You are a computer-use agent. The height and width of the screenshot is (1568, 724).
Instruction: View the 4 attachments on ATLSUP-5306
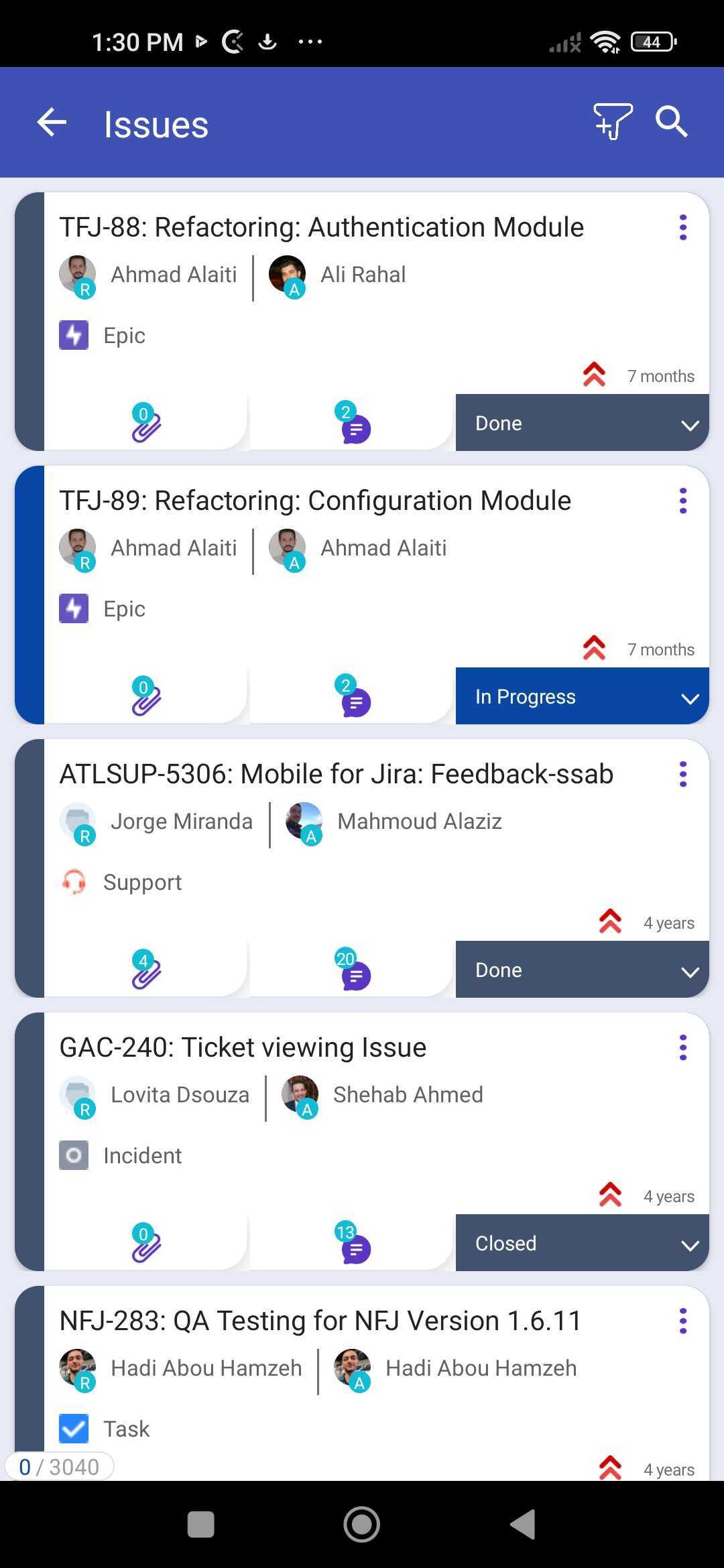click(145, 970)
